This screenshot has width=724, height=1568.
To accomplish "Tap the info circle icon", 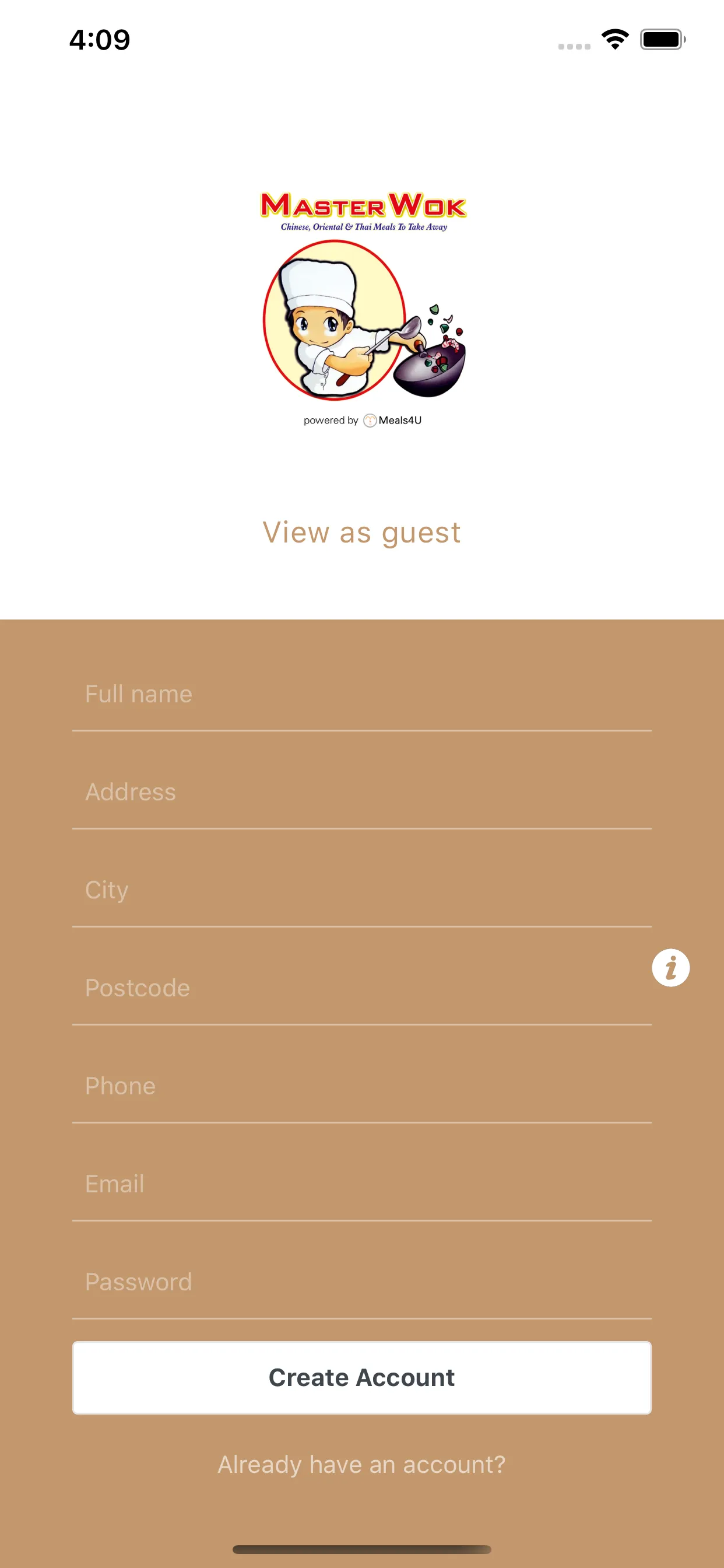I will pos(671,968).
